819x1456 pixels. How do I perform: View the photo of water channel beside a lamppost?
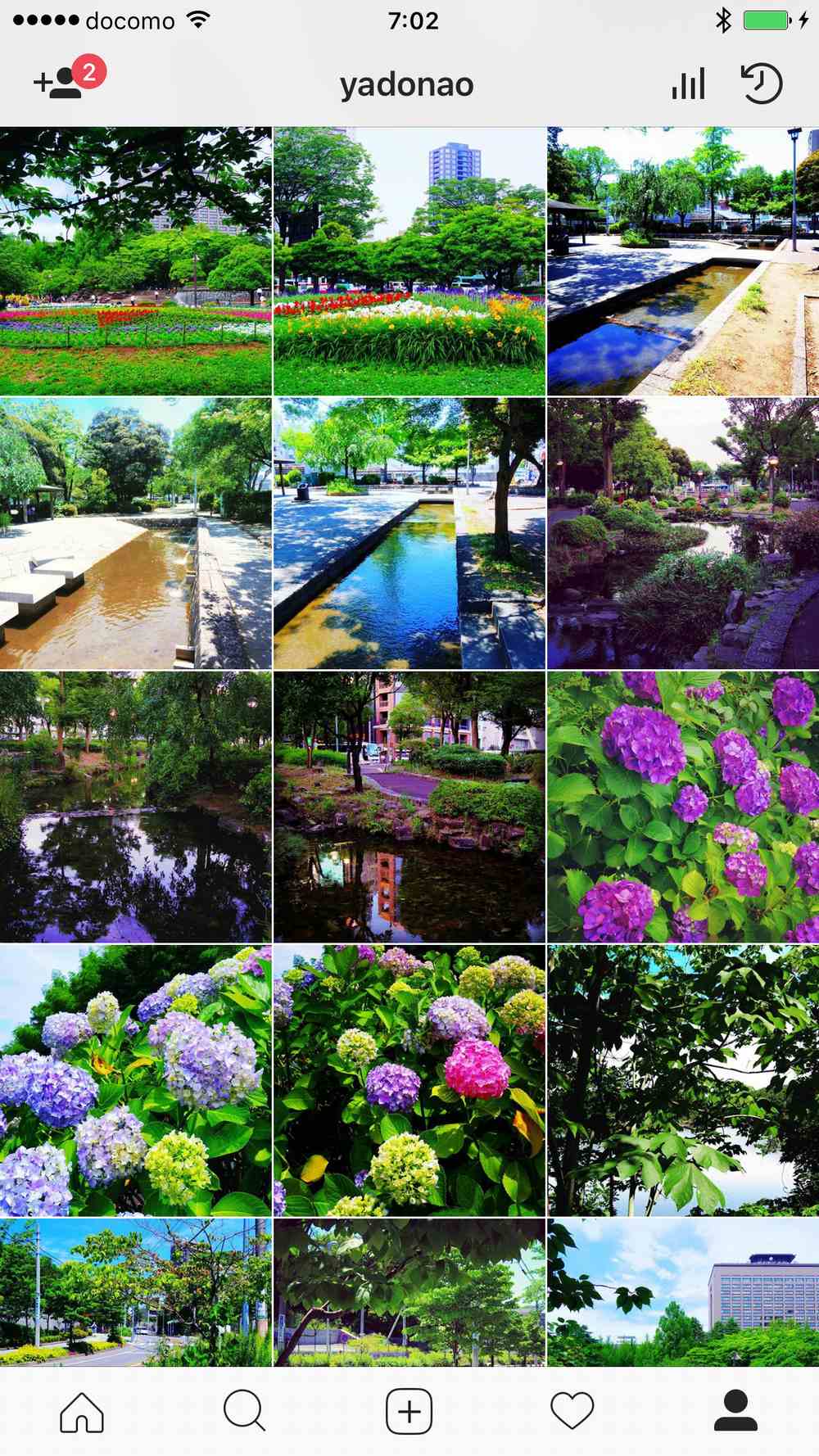pos(683,261)
